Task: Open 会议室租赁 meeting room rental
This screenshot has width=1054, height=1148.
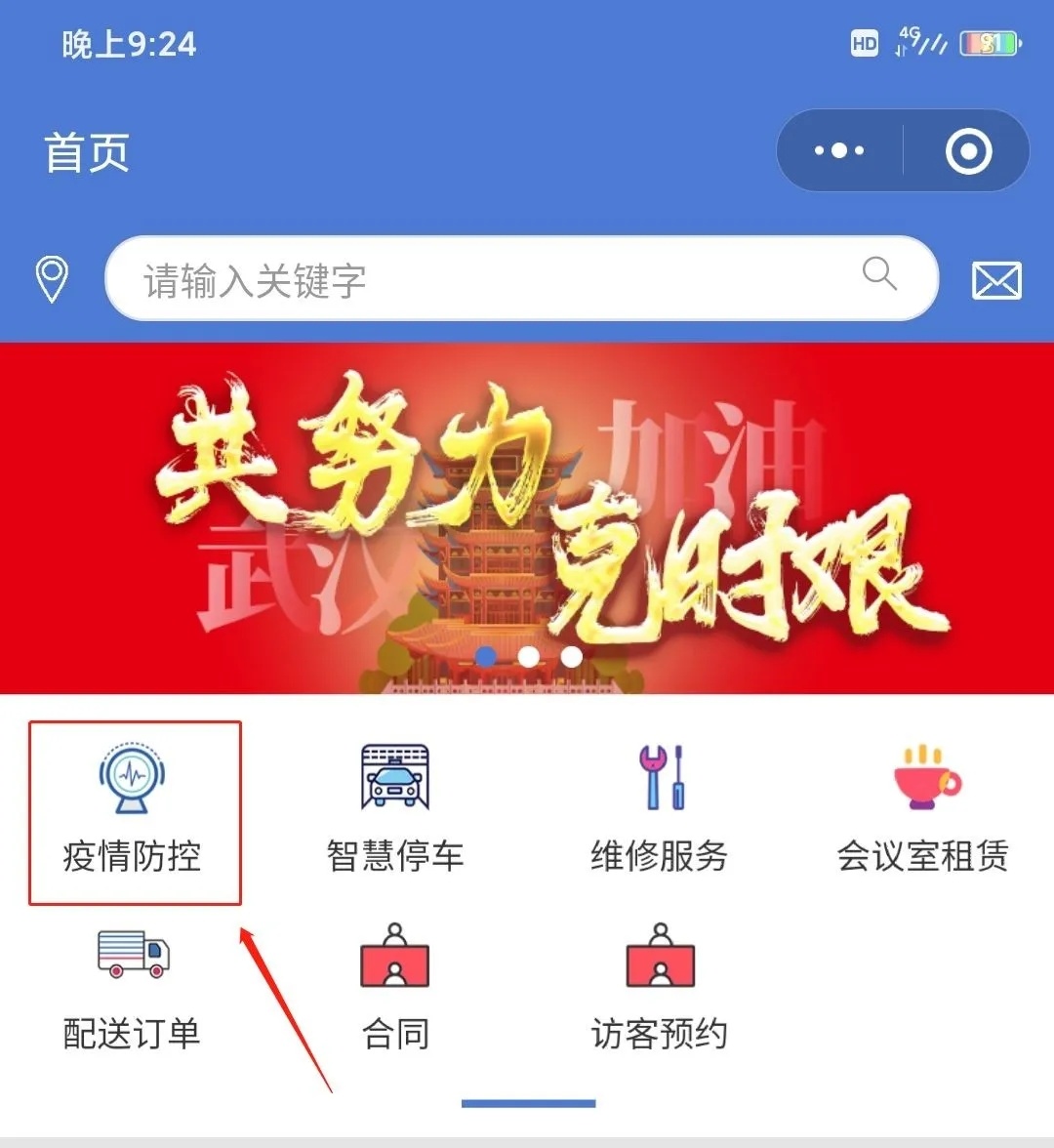Action: tap(923, 812)
